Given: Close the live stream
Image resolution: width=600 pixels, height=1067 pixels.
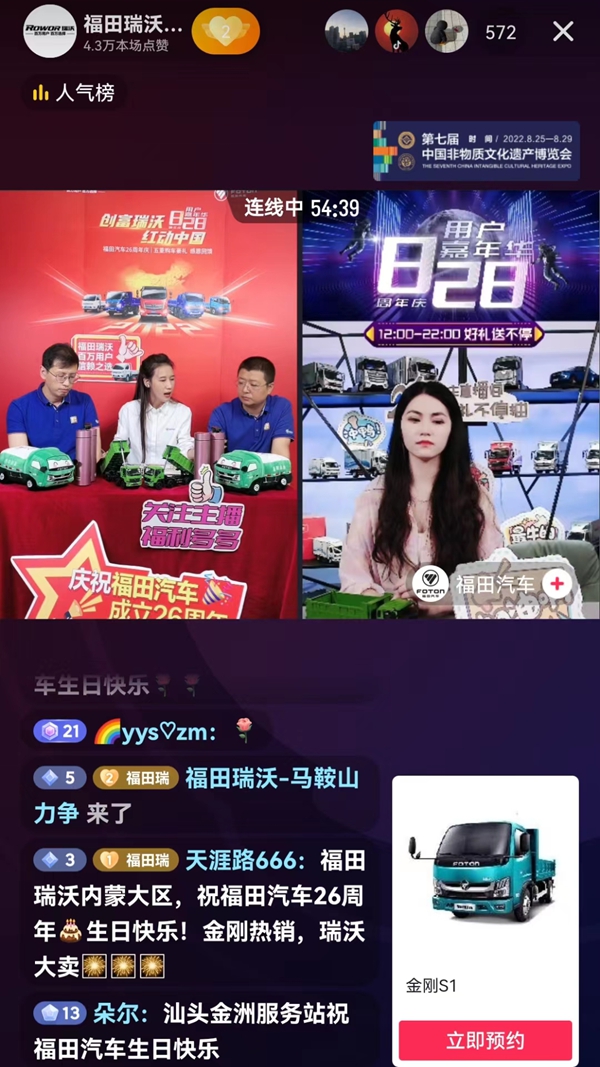Looking at the screenshot, I should pos(563,31).
